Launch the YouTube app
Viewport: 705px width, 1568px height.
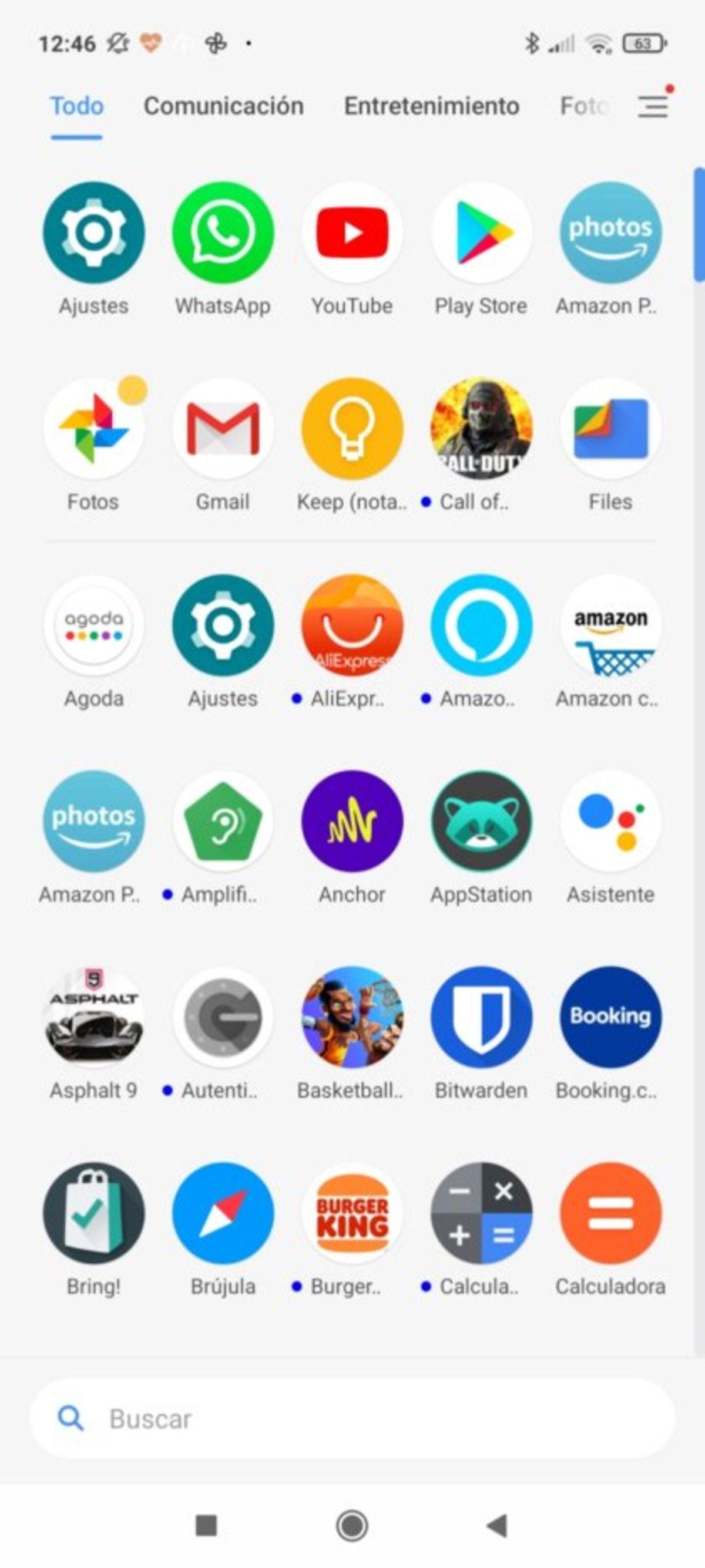[352, 233]
